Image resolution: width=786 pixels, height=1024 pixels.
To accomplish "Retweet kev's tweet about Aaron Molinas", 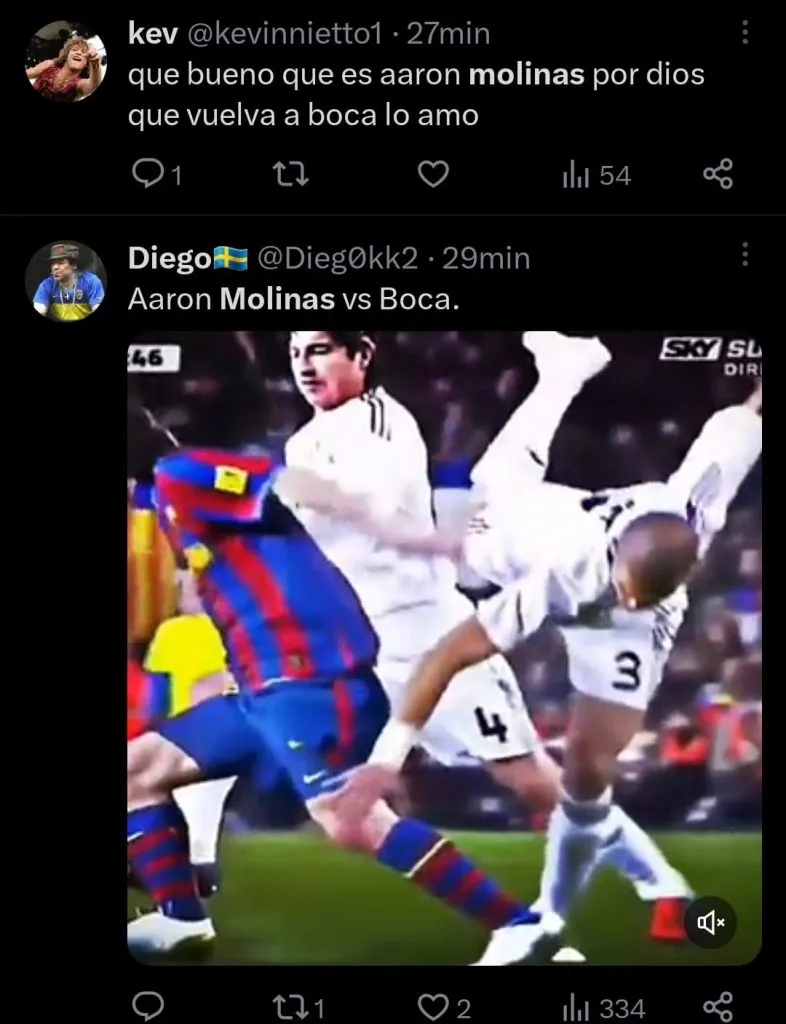I will [x=290, y=175].
